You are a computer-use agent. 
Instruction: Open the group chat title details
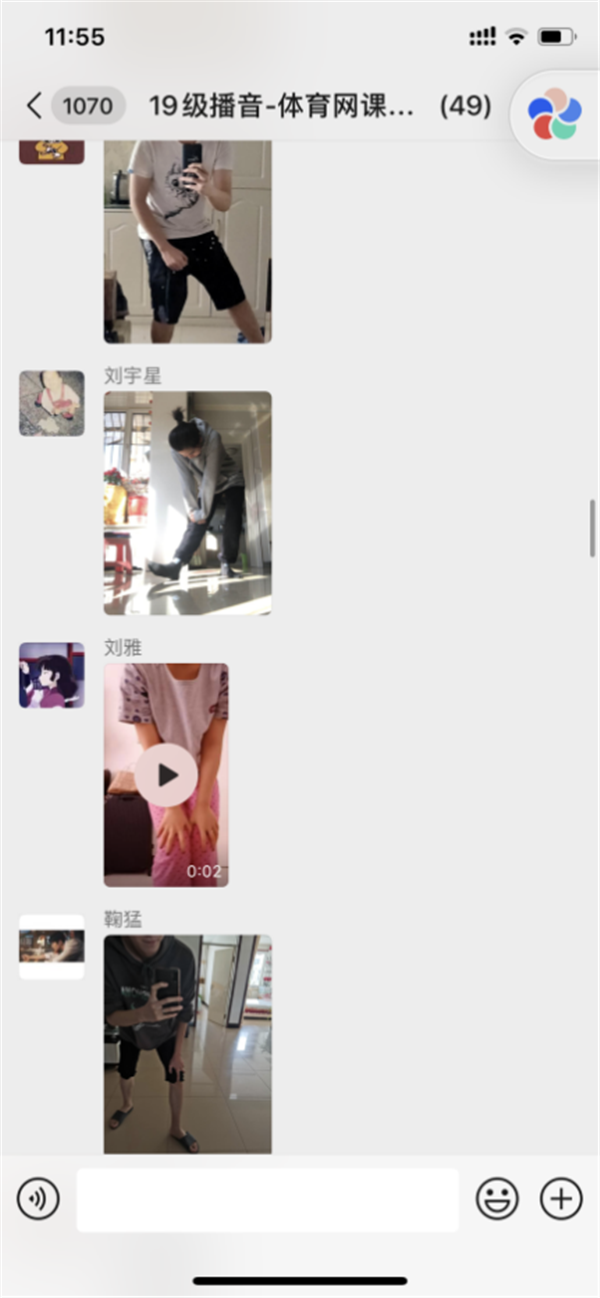pyautogui.click(x=281, y=105)
